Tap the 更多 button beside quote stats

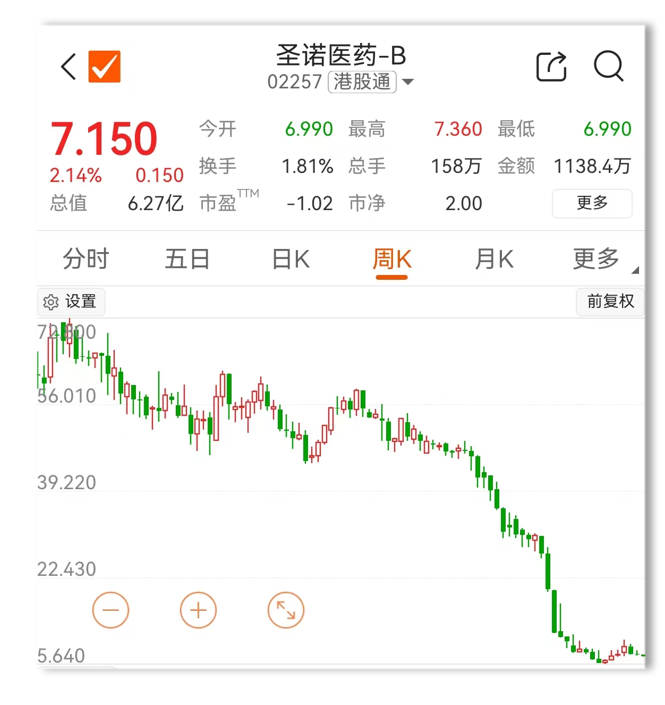click(x=592, y=203)
